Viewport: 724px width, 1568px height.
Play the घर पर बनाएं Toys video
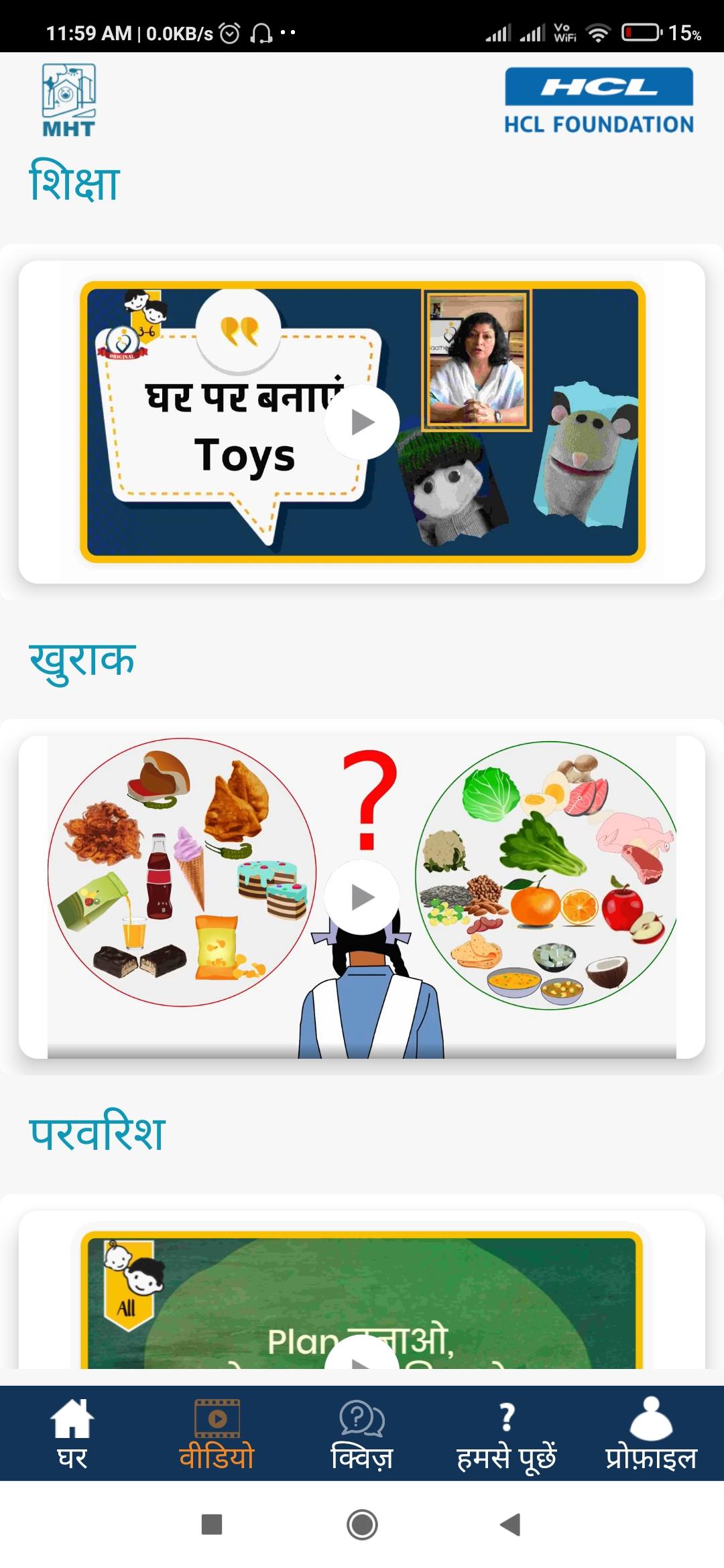(x=362, y=422)
